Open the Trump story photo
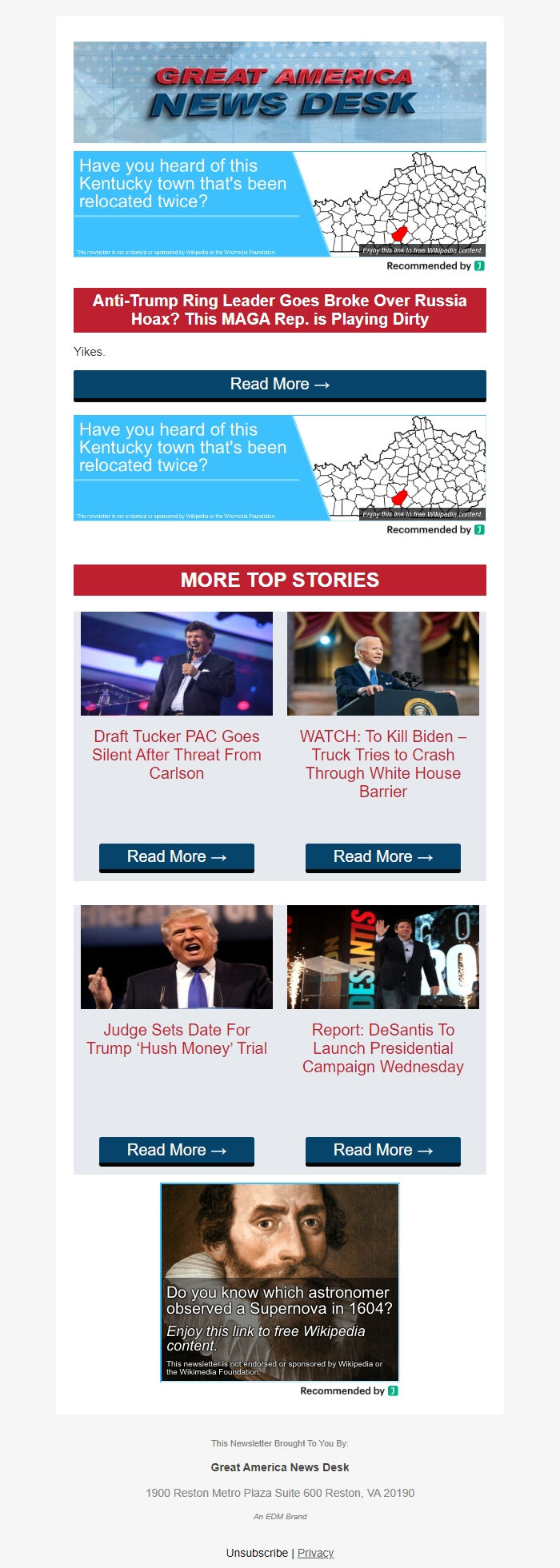Screen dimensions: 560x1568 (x=177, y=957)
